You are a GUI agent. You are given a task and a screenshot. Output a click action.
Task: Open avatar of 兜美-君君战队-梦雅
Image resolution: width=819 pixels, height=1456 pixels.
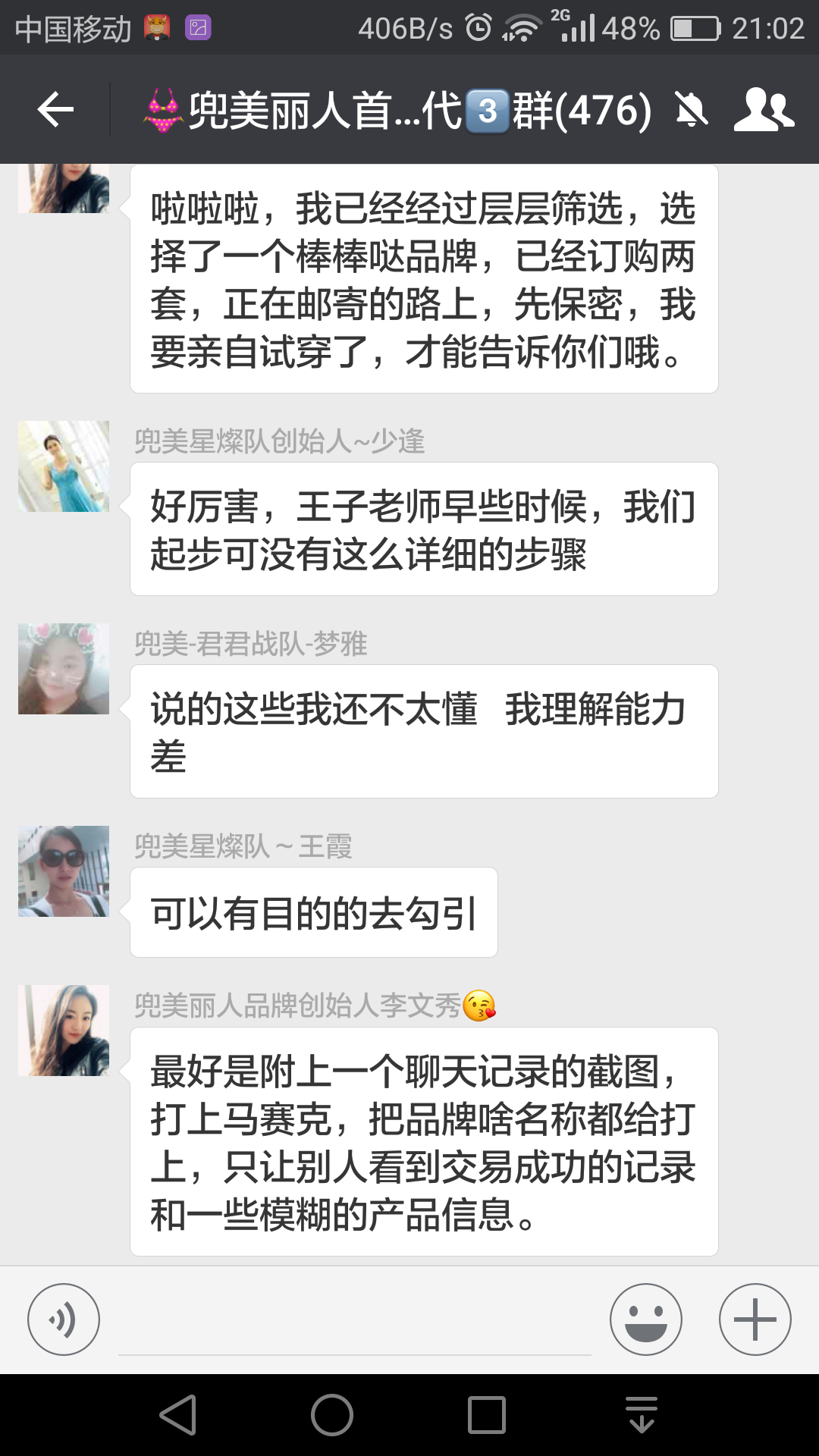coord(64,669)
